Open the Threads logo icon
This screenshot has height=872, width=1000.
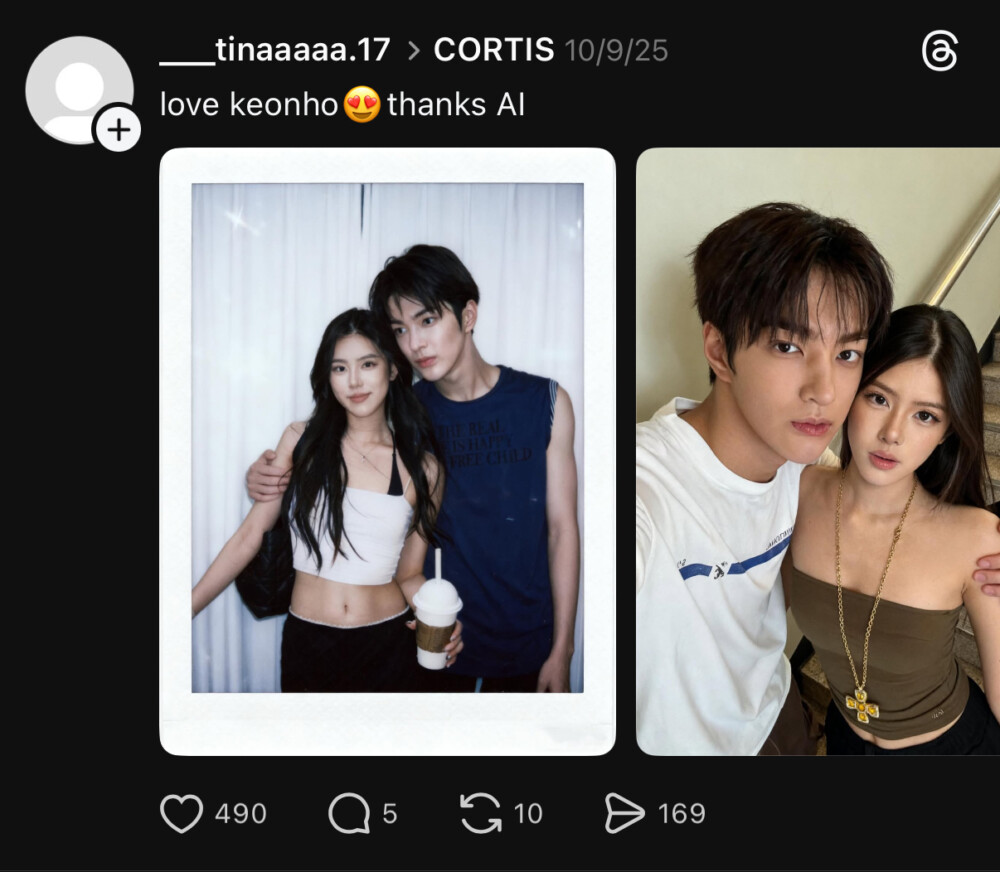tap(939, 52)
